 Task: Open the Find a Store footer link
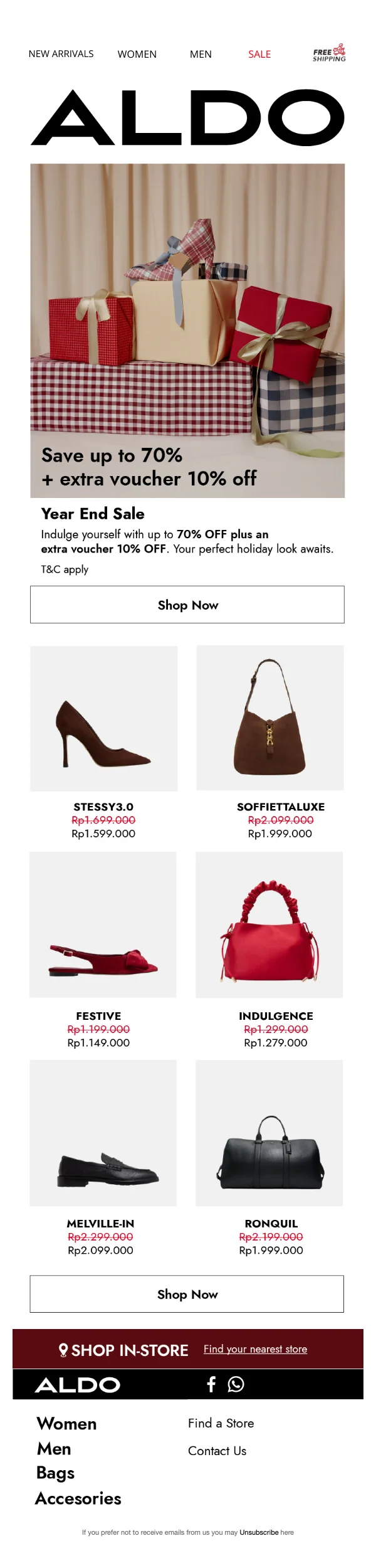221,1424
